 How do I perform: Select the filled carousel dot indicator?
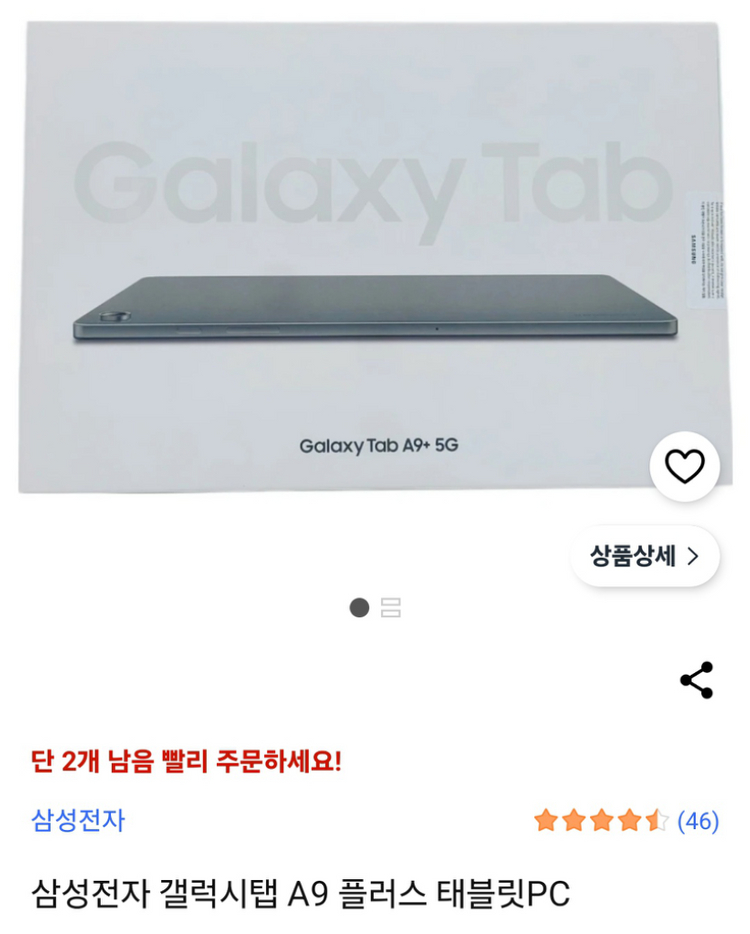pos(357,606)
